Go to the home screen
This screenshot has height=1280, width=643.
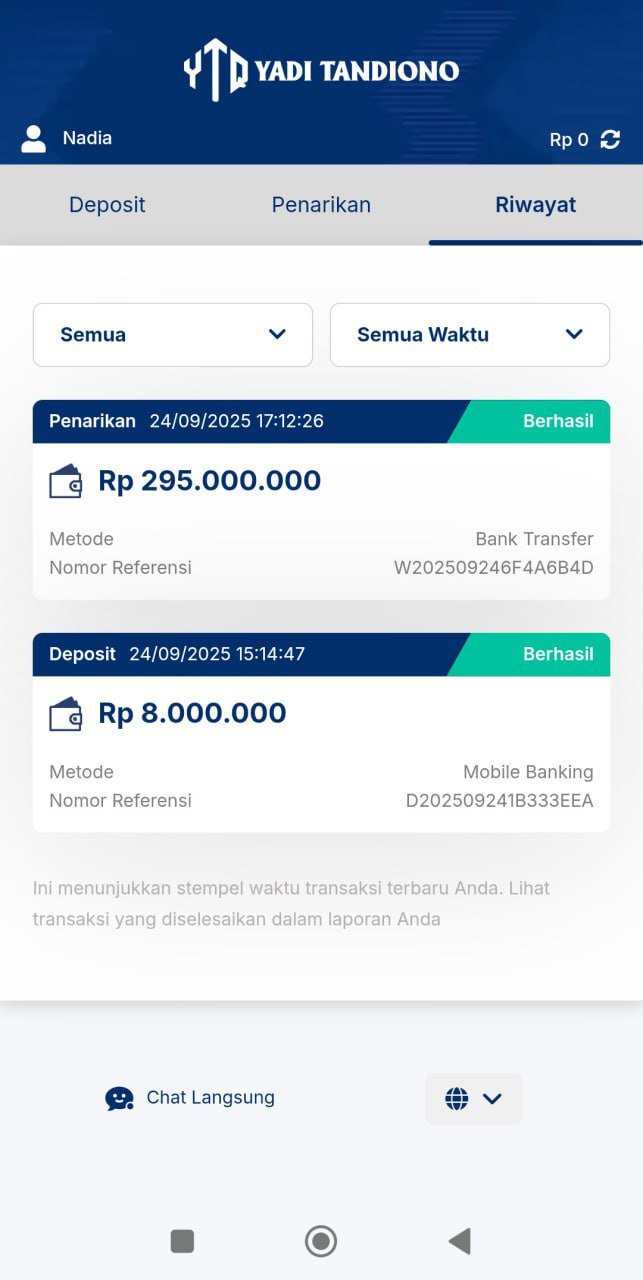tap(321, 1241)
